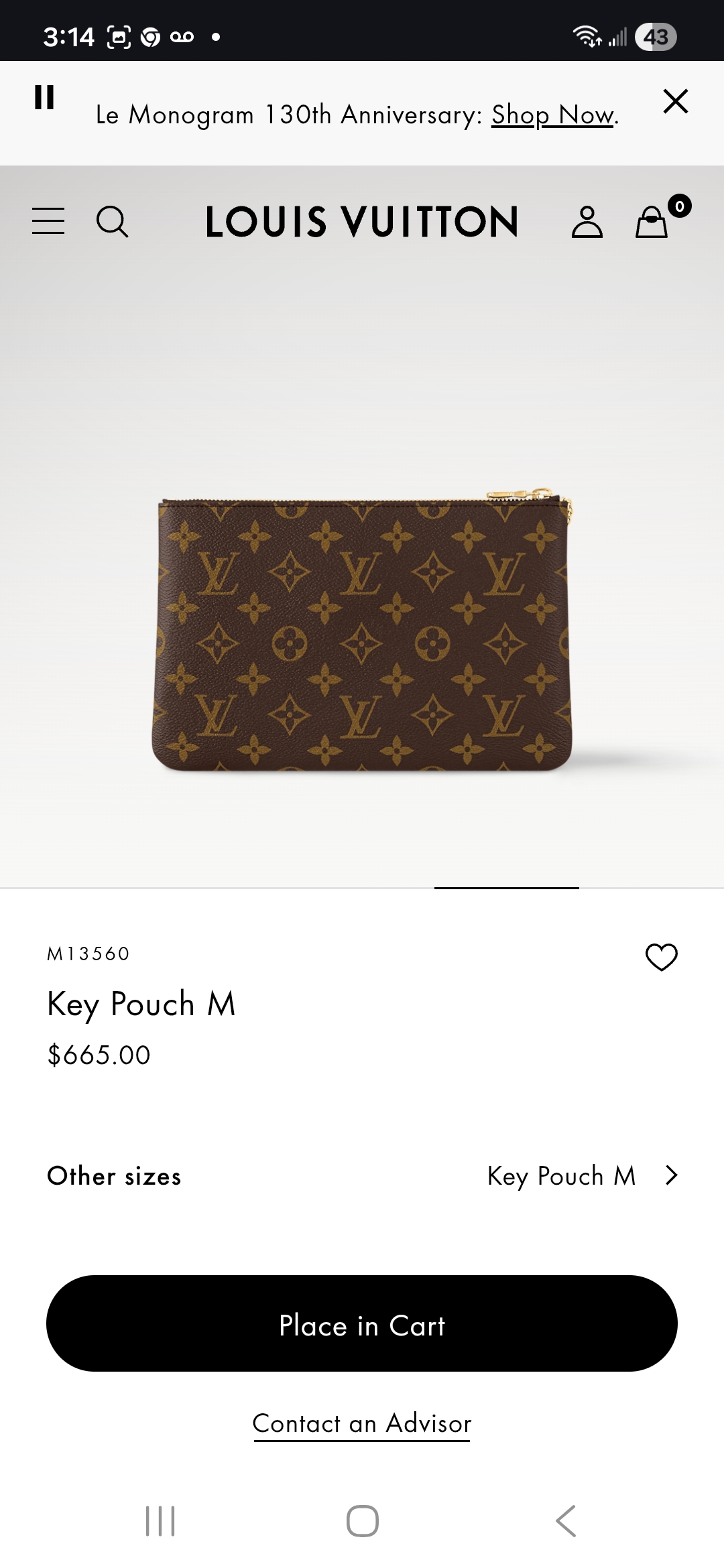
Task: Dismiss the anniversary announcement banner
Action: coord(675,102)
